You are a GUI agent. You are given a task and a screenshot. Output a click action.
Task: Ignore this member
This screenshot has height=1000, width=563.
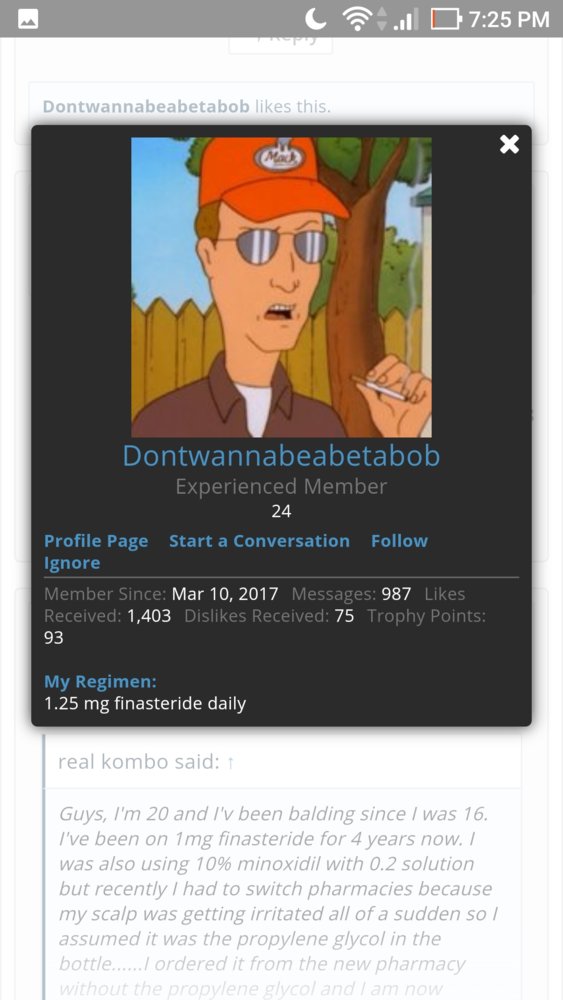click(x=72, y=563)
